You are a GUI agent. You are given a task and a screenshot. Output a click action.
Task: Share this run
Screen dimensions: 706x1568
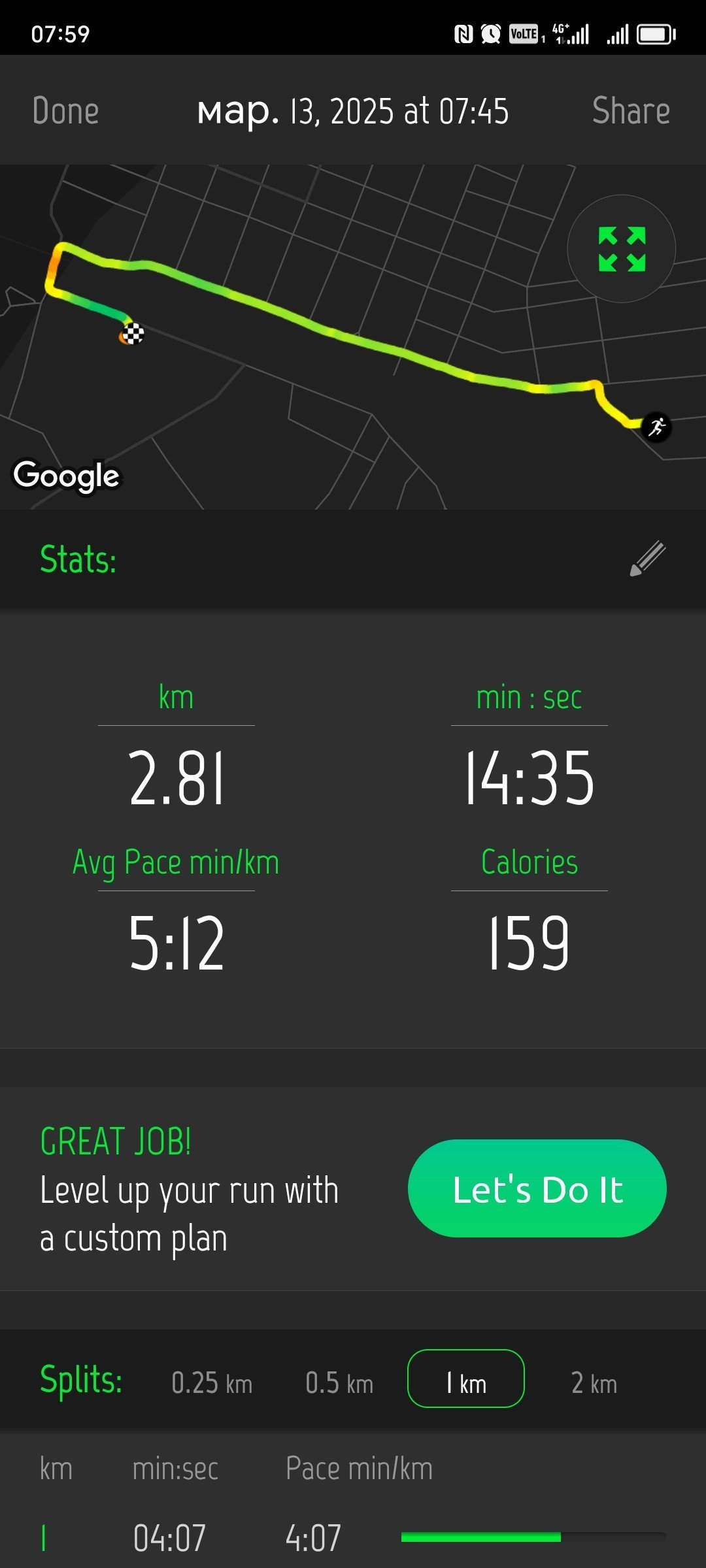631,110
